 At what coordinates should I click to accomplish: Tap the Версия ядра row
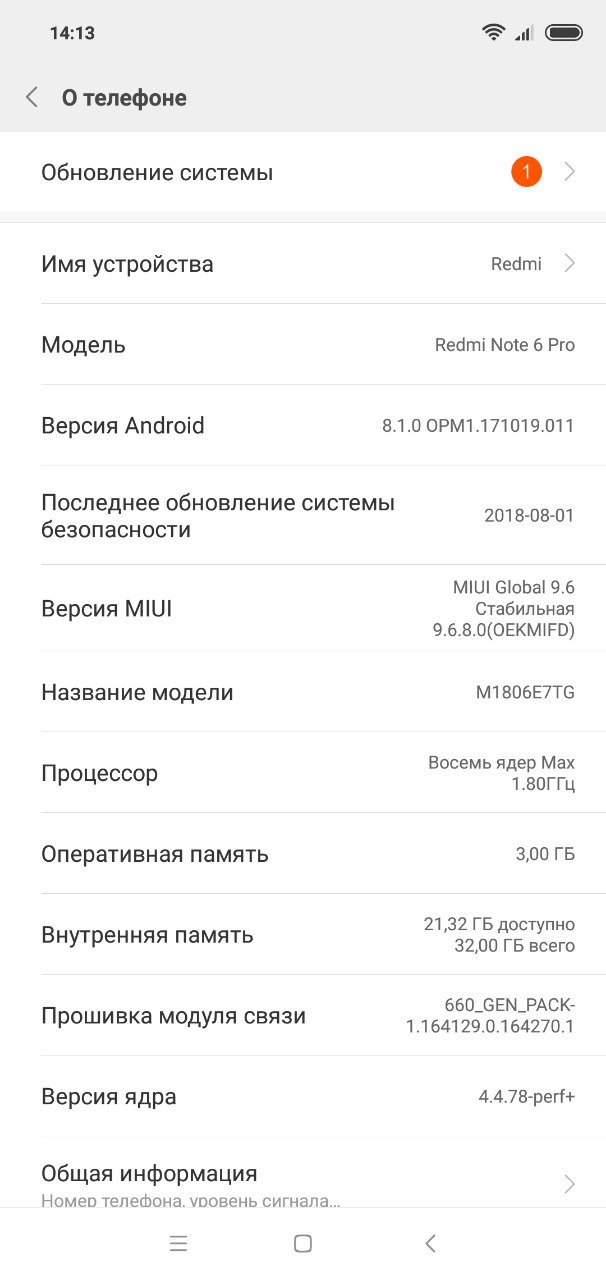click(303, 1096)
